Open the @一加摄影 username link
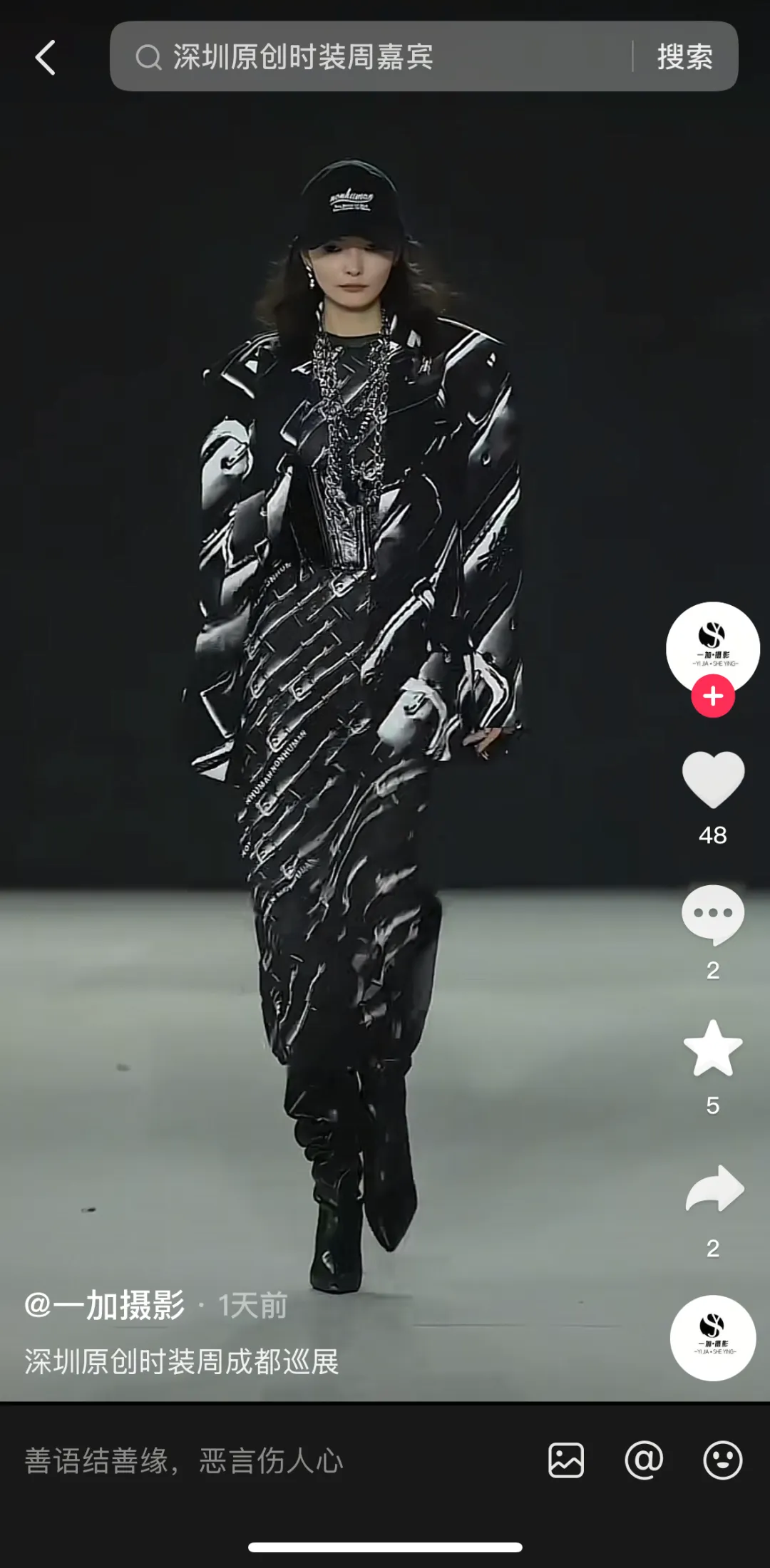770x1568 pixels. pos(104,1306)
